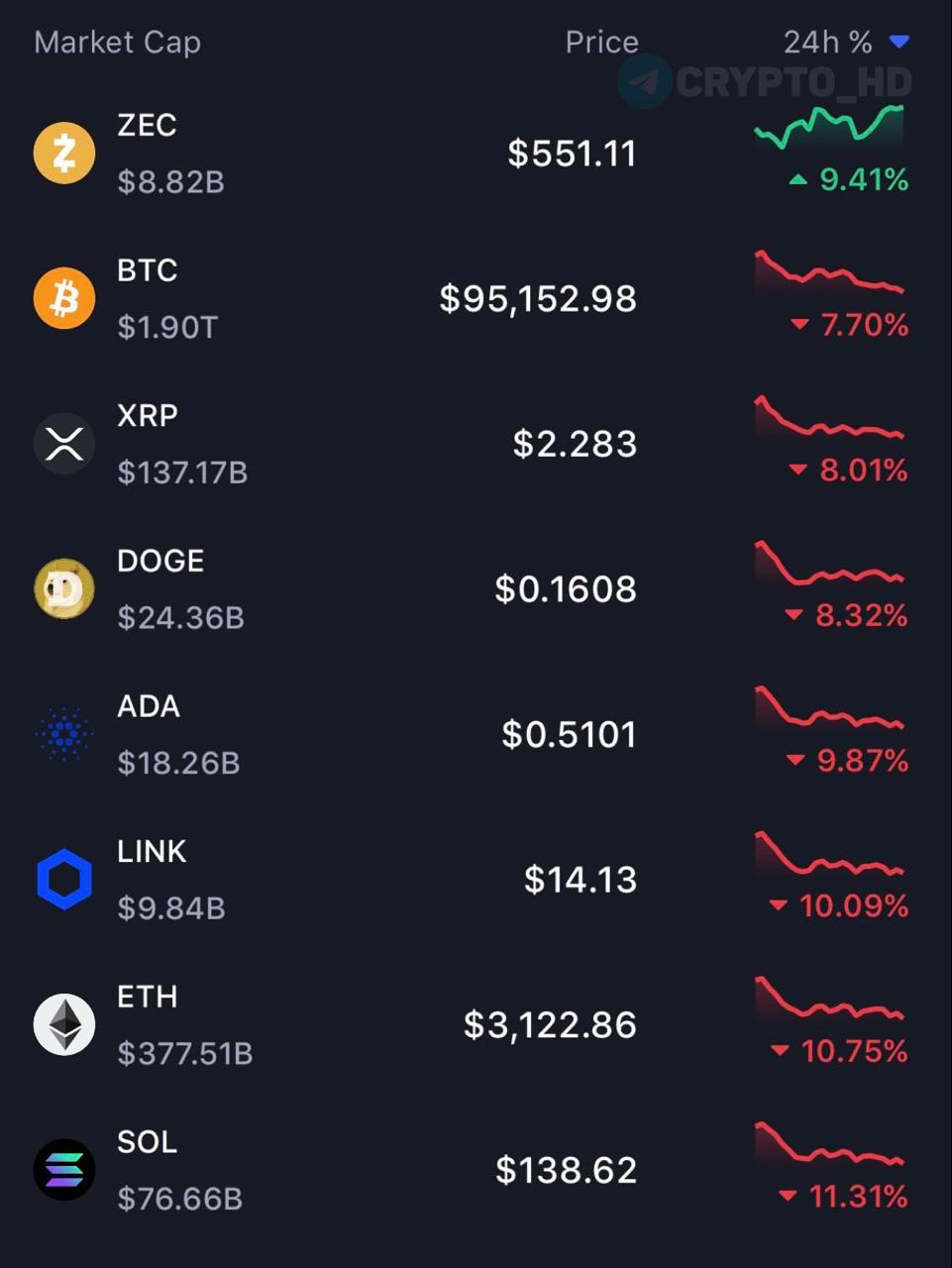
Task: Toggle the 24h % sort arrow
Action: click(899, 42)
